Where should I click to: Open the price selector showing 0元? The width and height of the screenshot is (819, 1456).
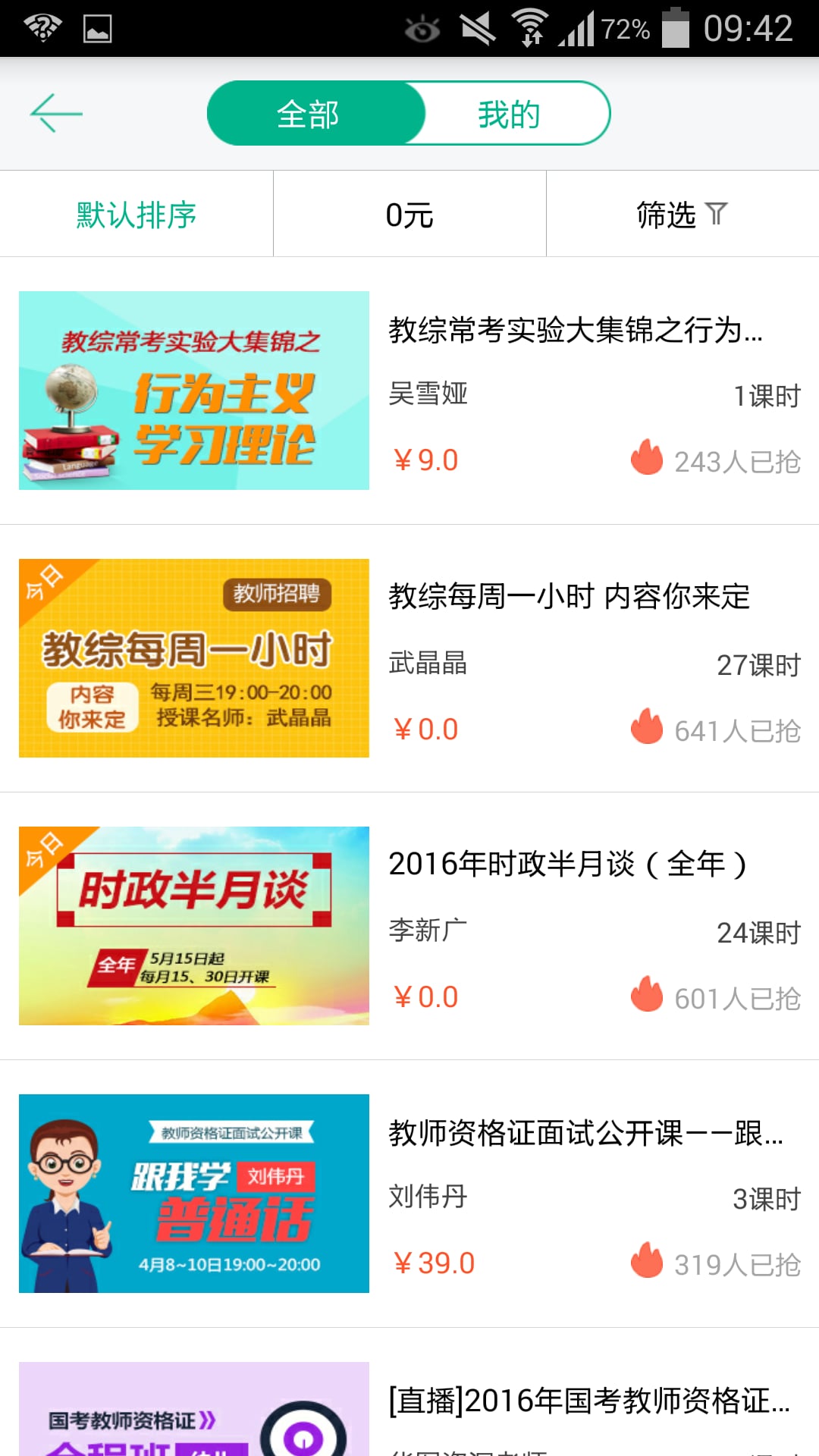coord(409,214)
